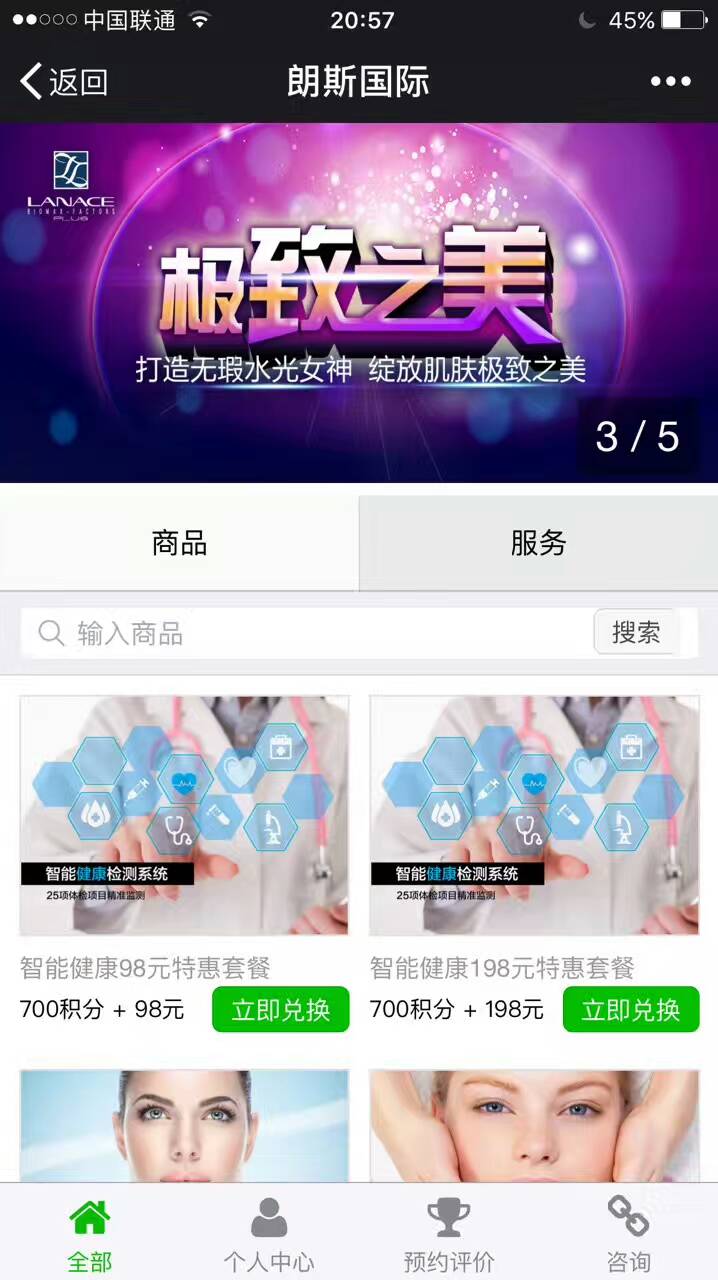Select the 全部 bottom tab
718x1280 pixels.
point(89,1235)
